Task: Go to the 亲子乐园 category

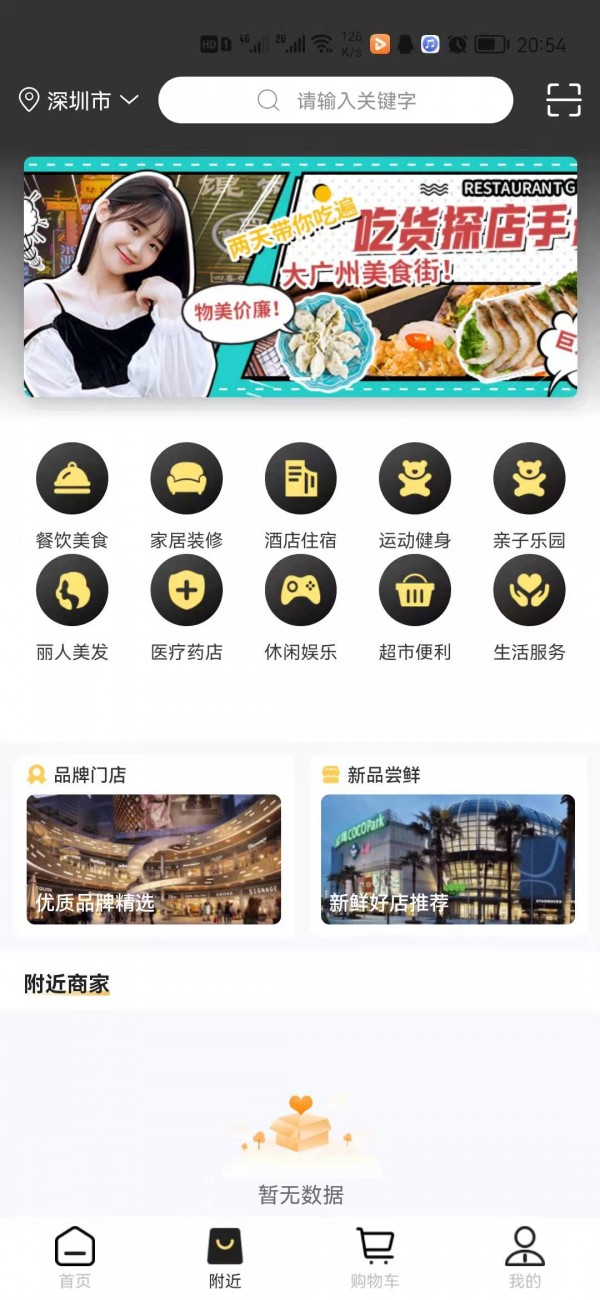Action: coord(529,479)
